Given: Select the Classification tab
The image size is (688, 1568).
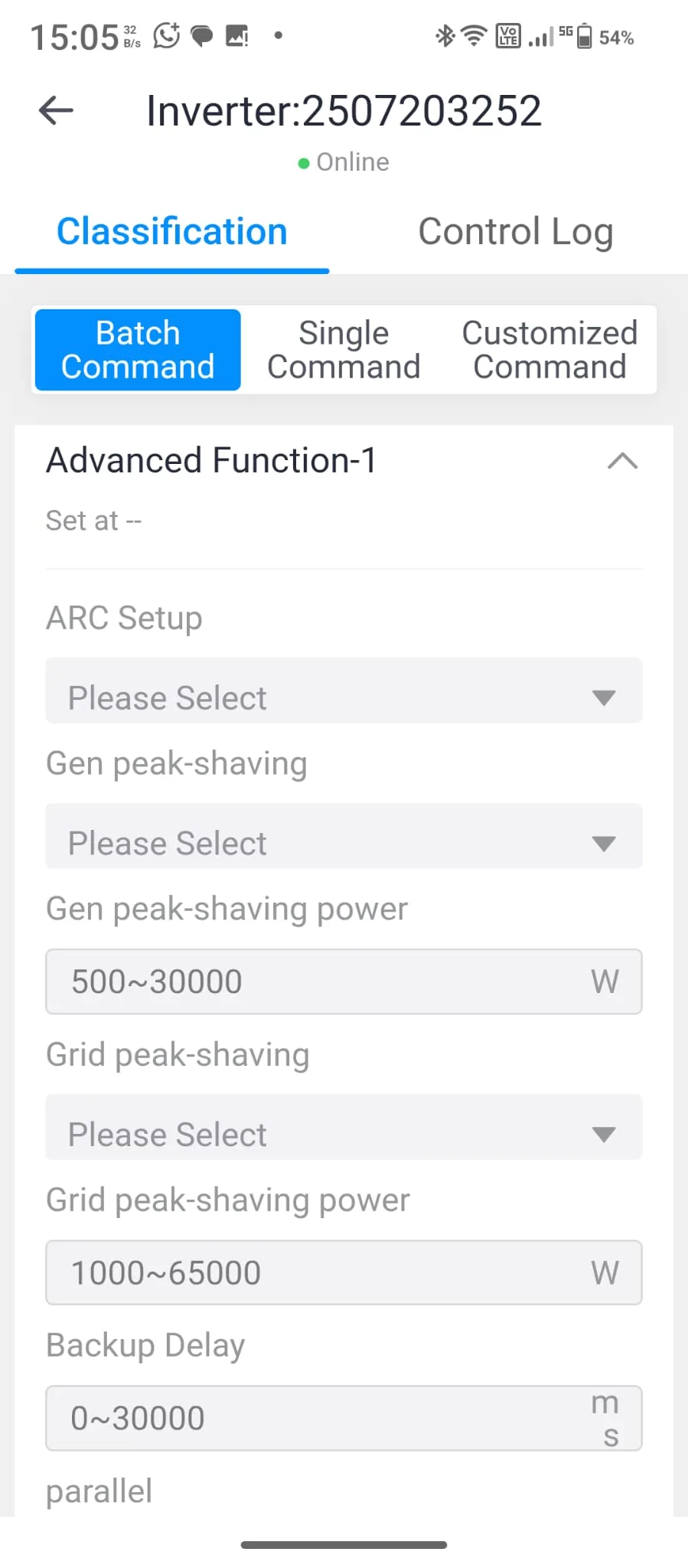Looking at the screenshot, I should (172, 232).
